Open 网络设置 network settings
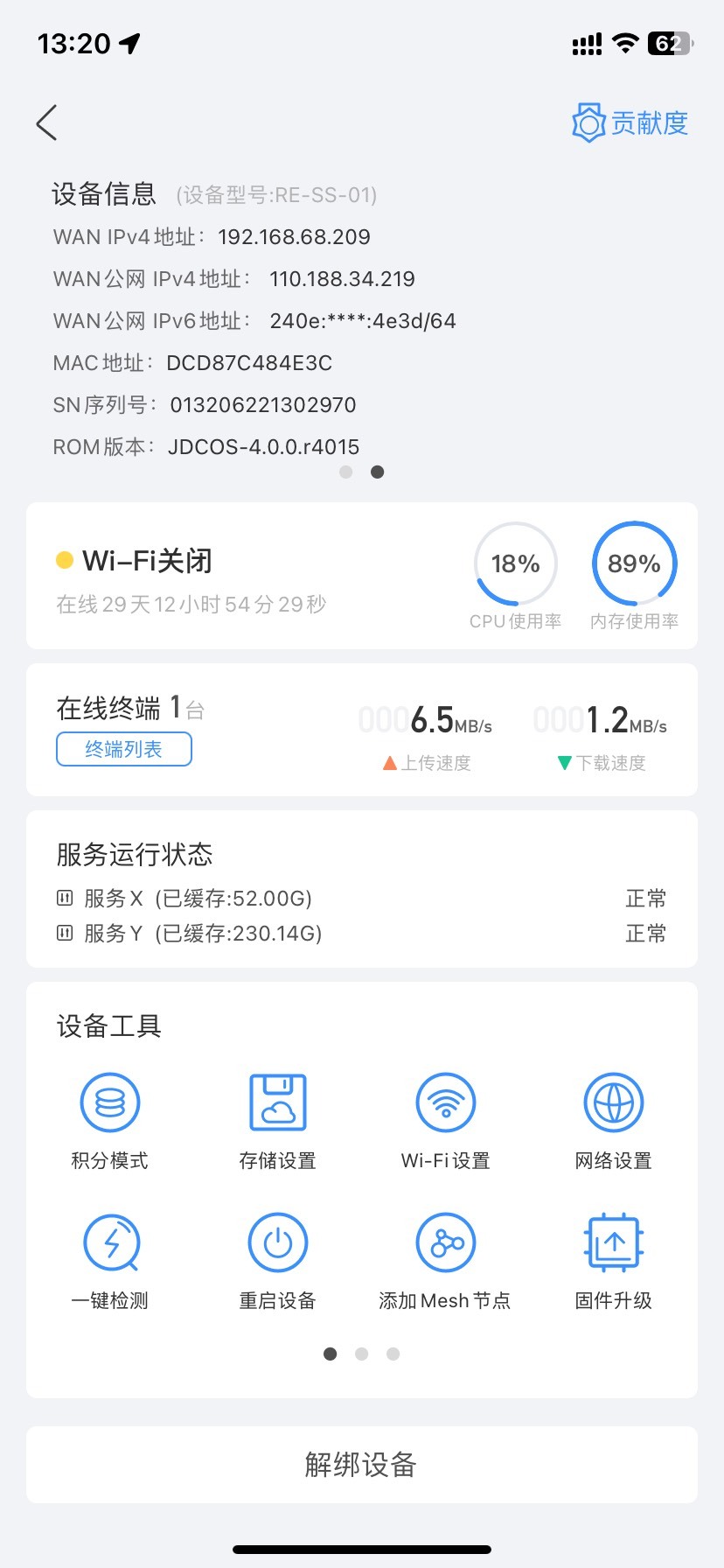 613,1122
